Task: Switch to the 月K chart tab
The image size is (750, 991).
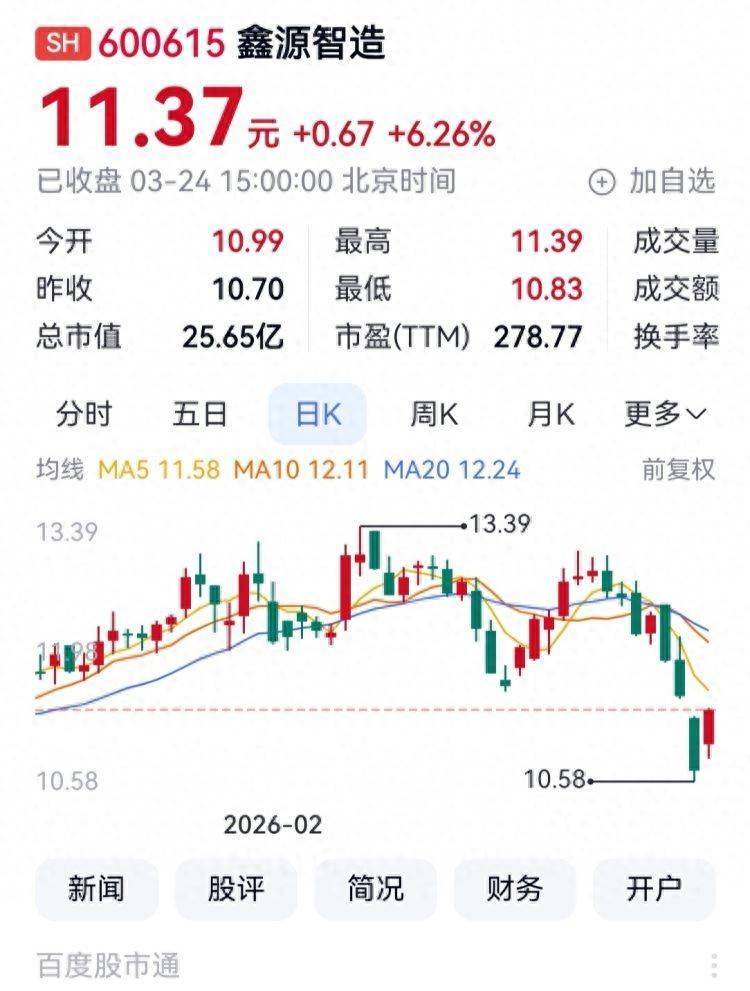Action: tap(551, 414)
